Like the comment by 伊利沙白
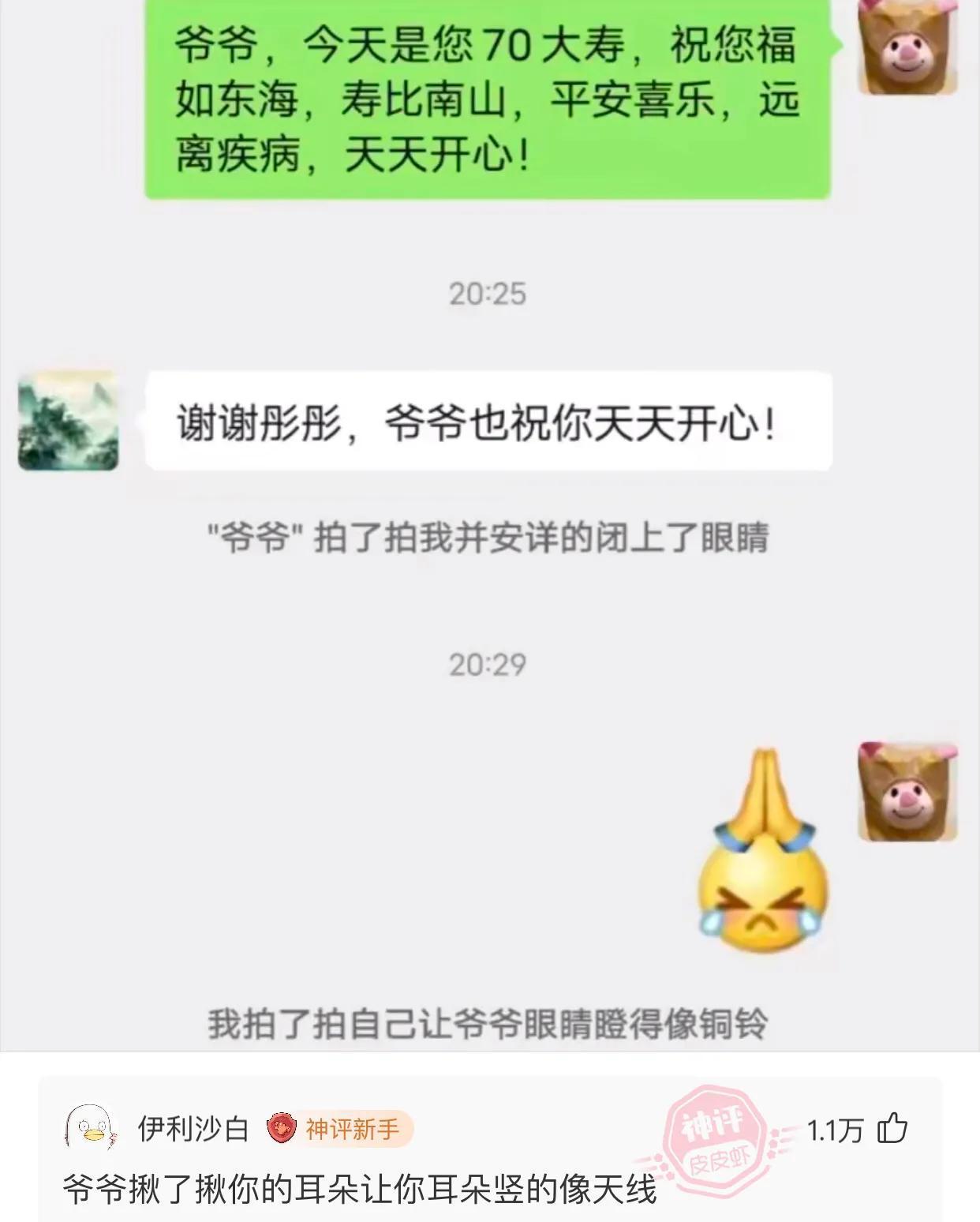Image resolution: width=980 pixels, height=1222 pixels. [893, 1129]
